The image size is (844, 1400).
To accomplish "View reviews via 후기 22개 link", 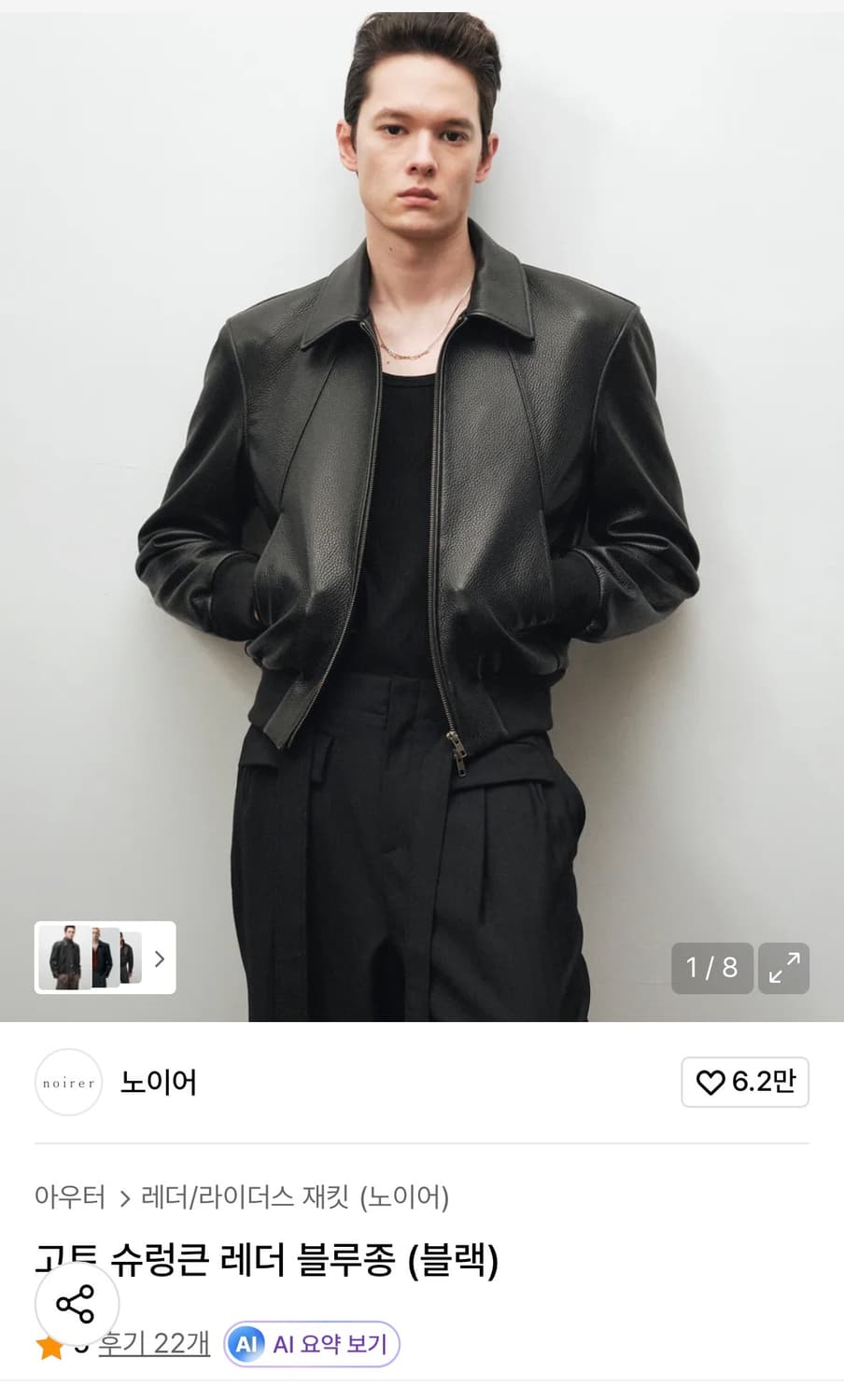I will click(153, 1344).
